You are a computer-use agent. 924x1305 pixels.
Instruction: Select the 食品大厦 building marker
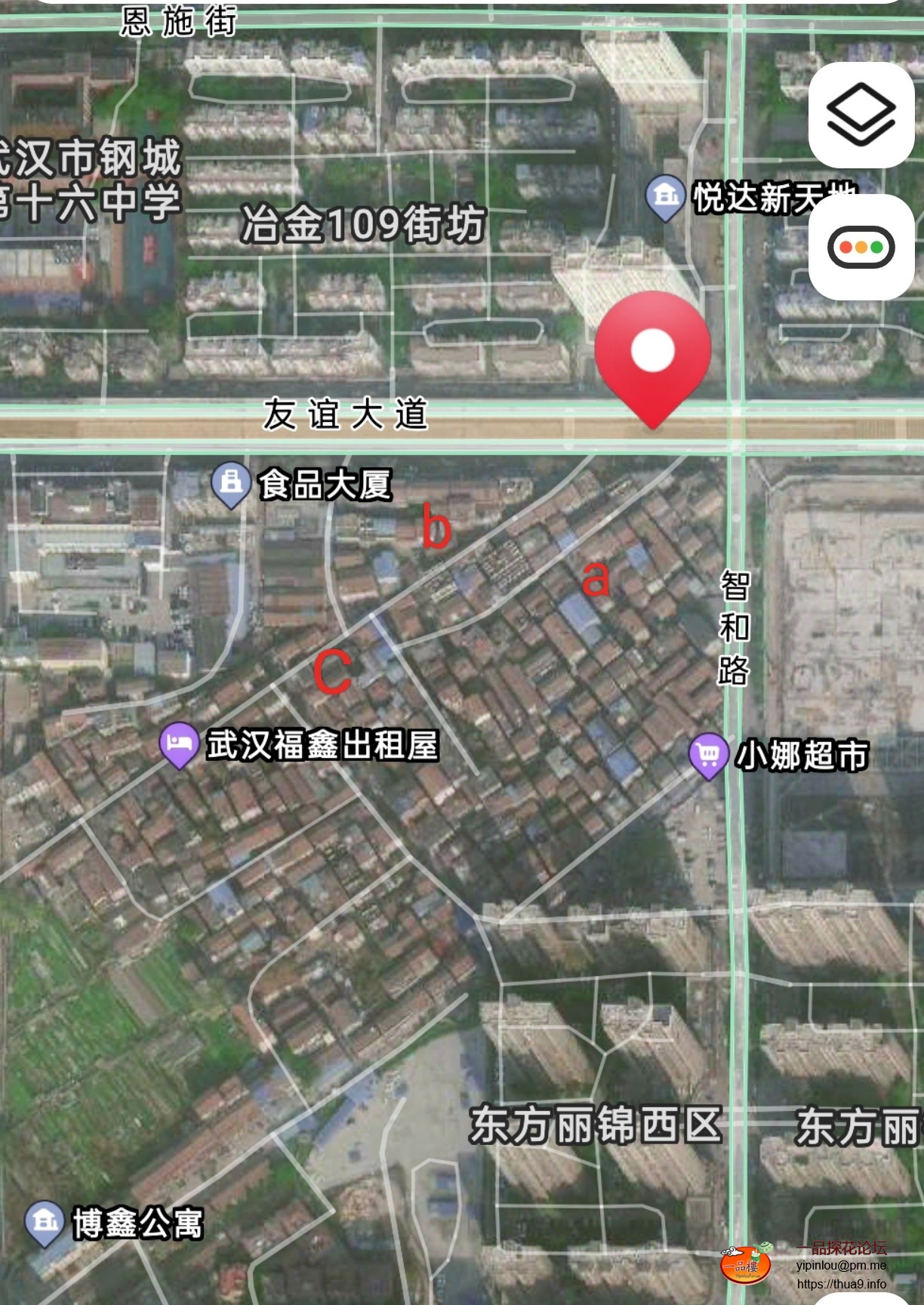click(231, 482)
